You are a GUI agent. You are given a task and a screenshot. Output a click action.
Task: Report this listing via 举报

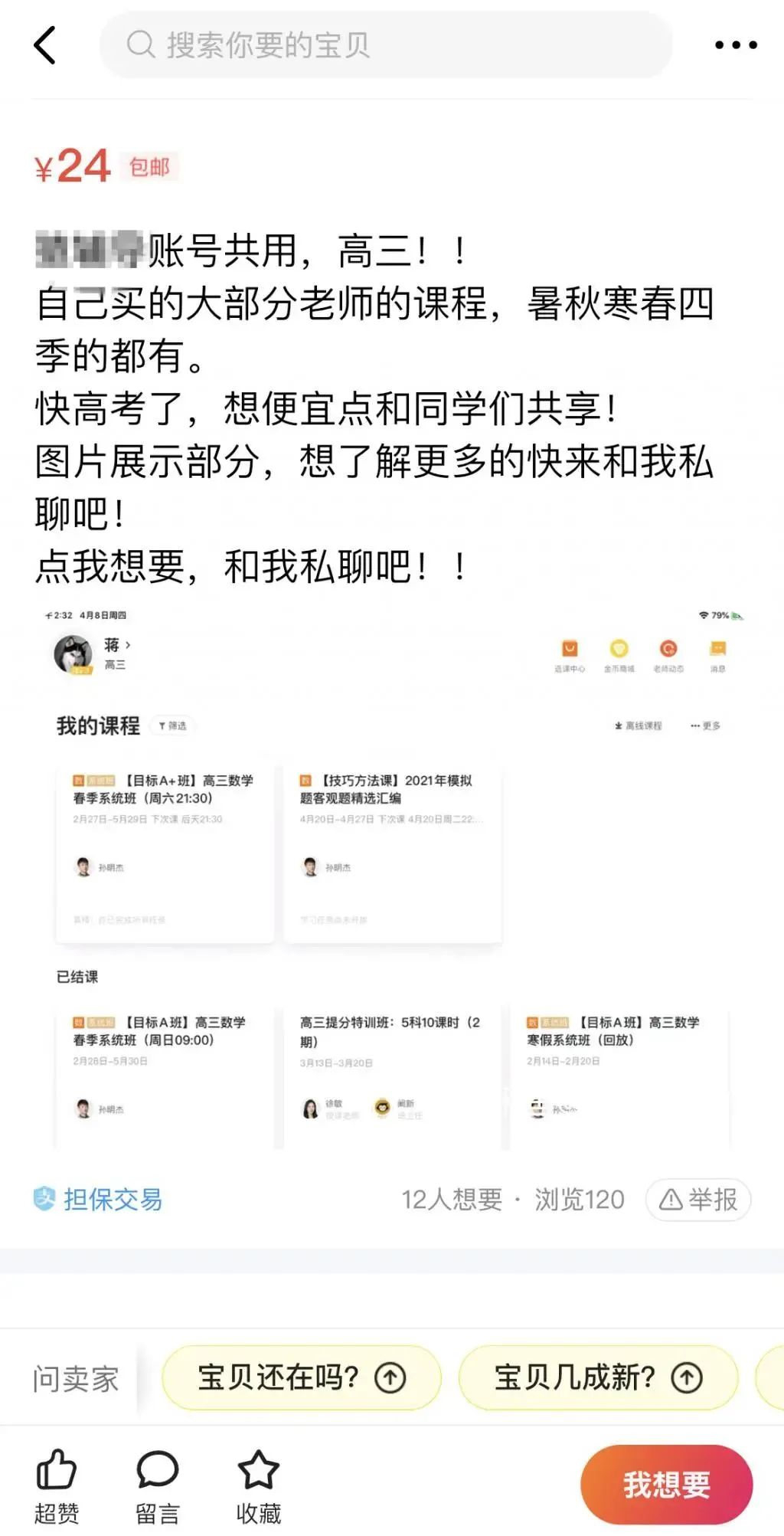pos(698,1199)
